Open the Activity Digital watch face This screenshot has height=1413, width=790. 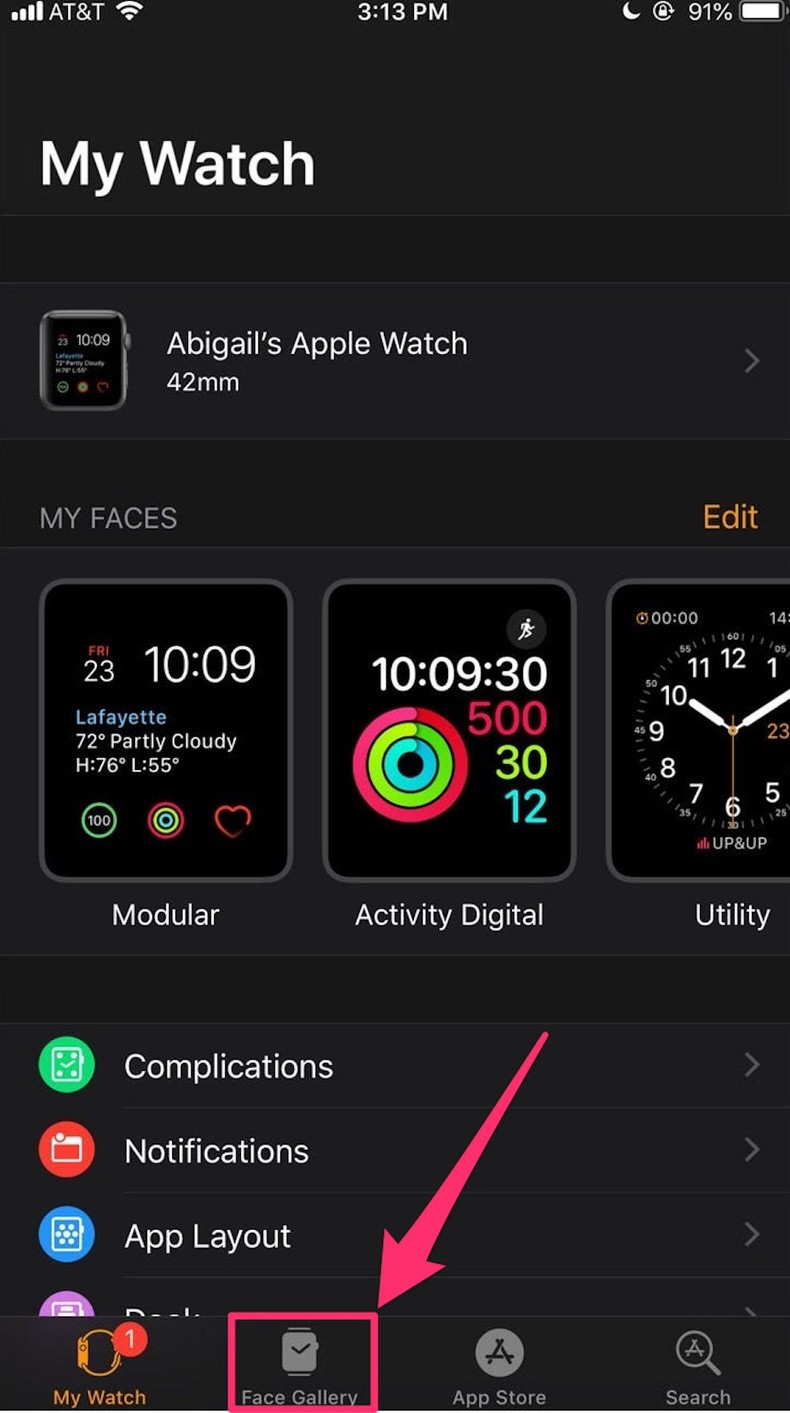(x=449, y=731)
